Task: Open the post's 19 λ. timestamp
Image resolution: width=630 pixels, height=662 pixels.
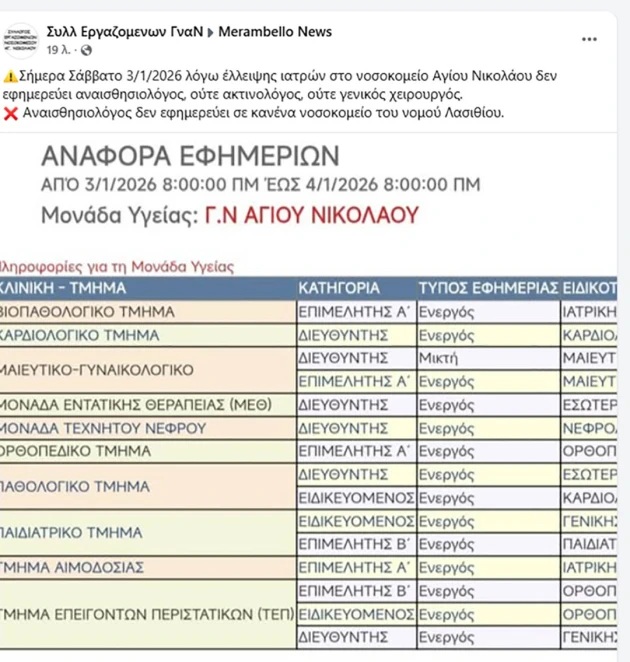Action: [x=60, y=49]
